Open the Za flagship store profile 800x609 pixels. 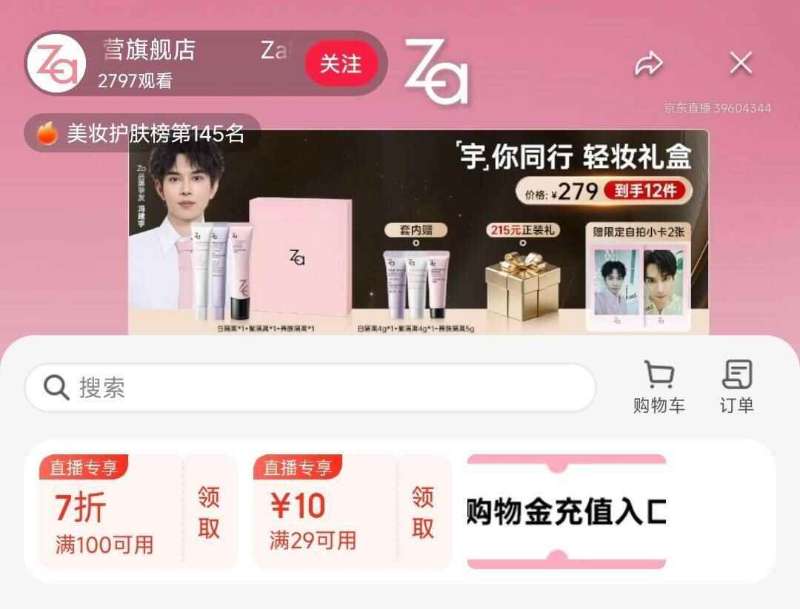pos(55,64)
